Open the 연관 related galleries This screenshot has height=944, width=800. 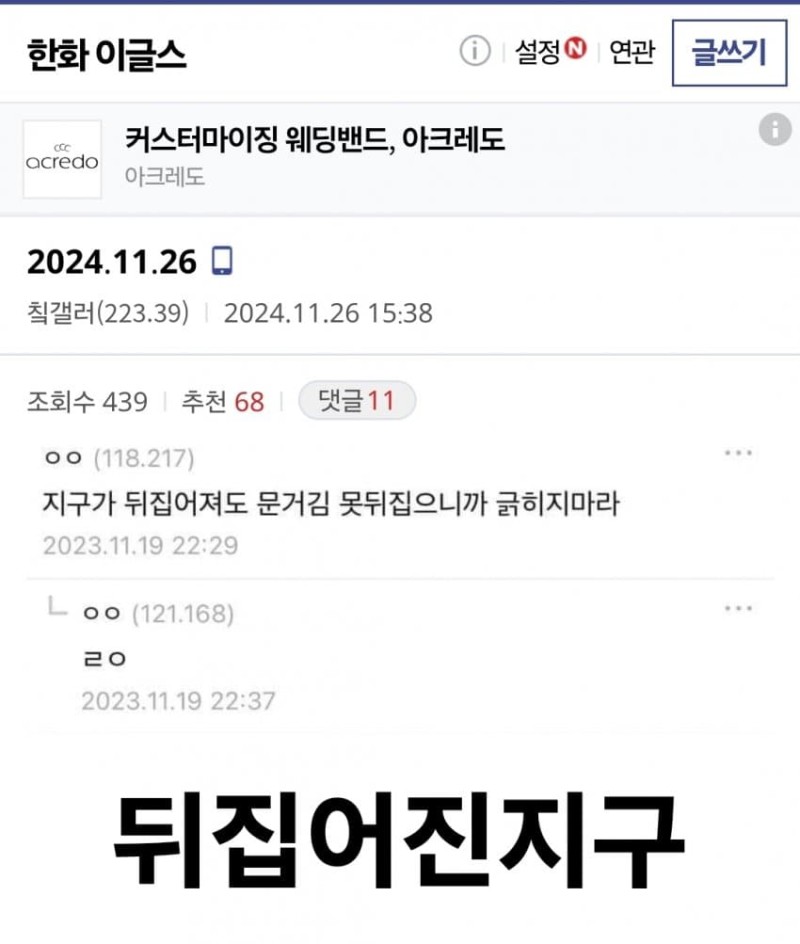[632, 52]
